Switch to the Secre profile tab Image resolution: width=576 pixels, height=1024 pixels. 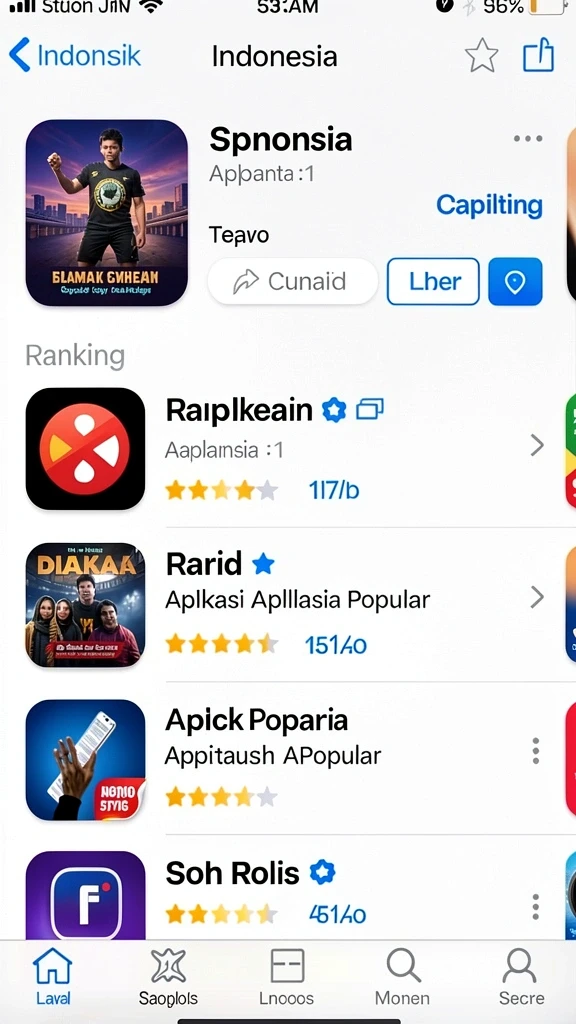(521, 977)
